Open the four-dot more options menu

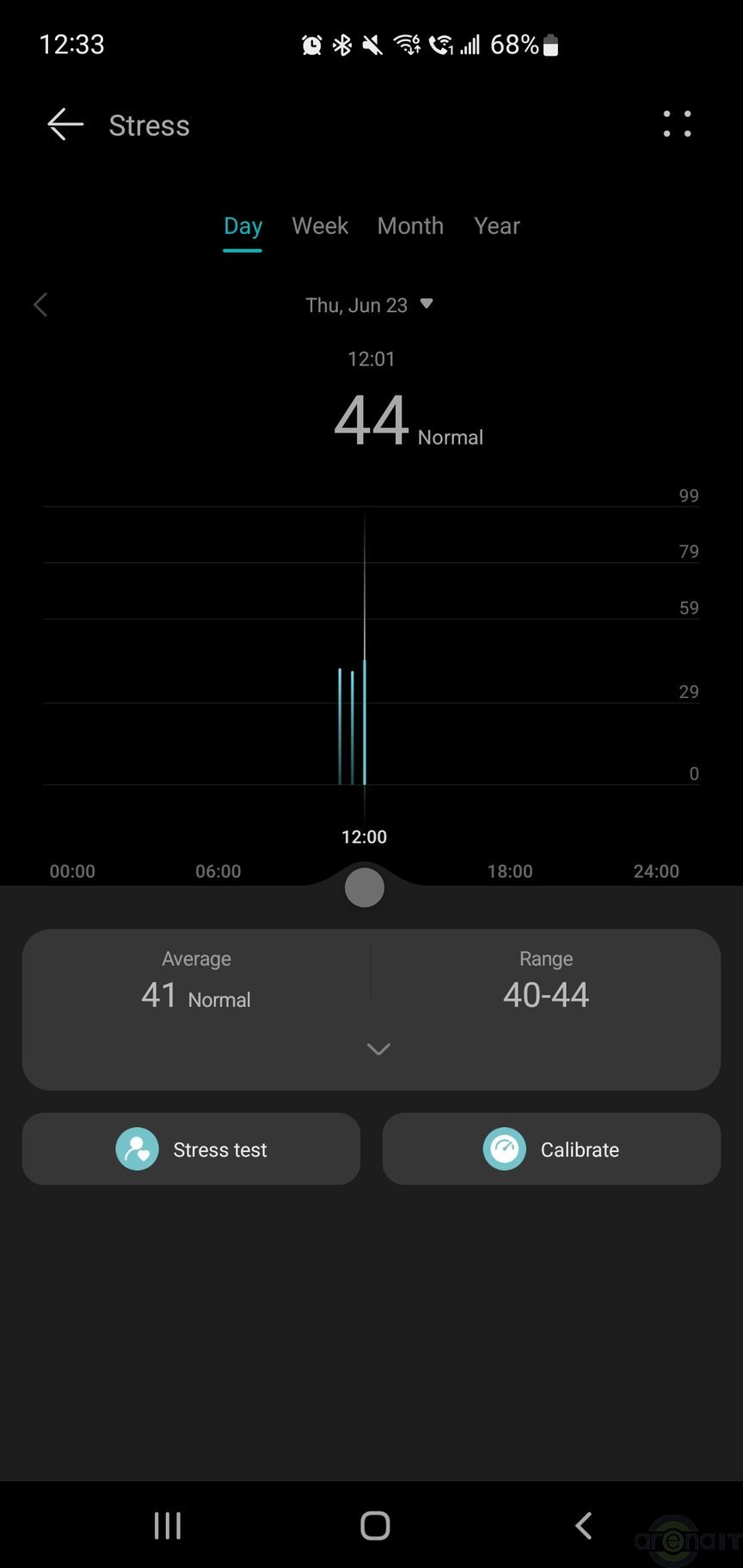677,125
